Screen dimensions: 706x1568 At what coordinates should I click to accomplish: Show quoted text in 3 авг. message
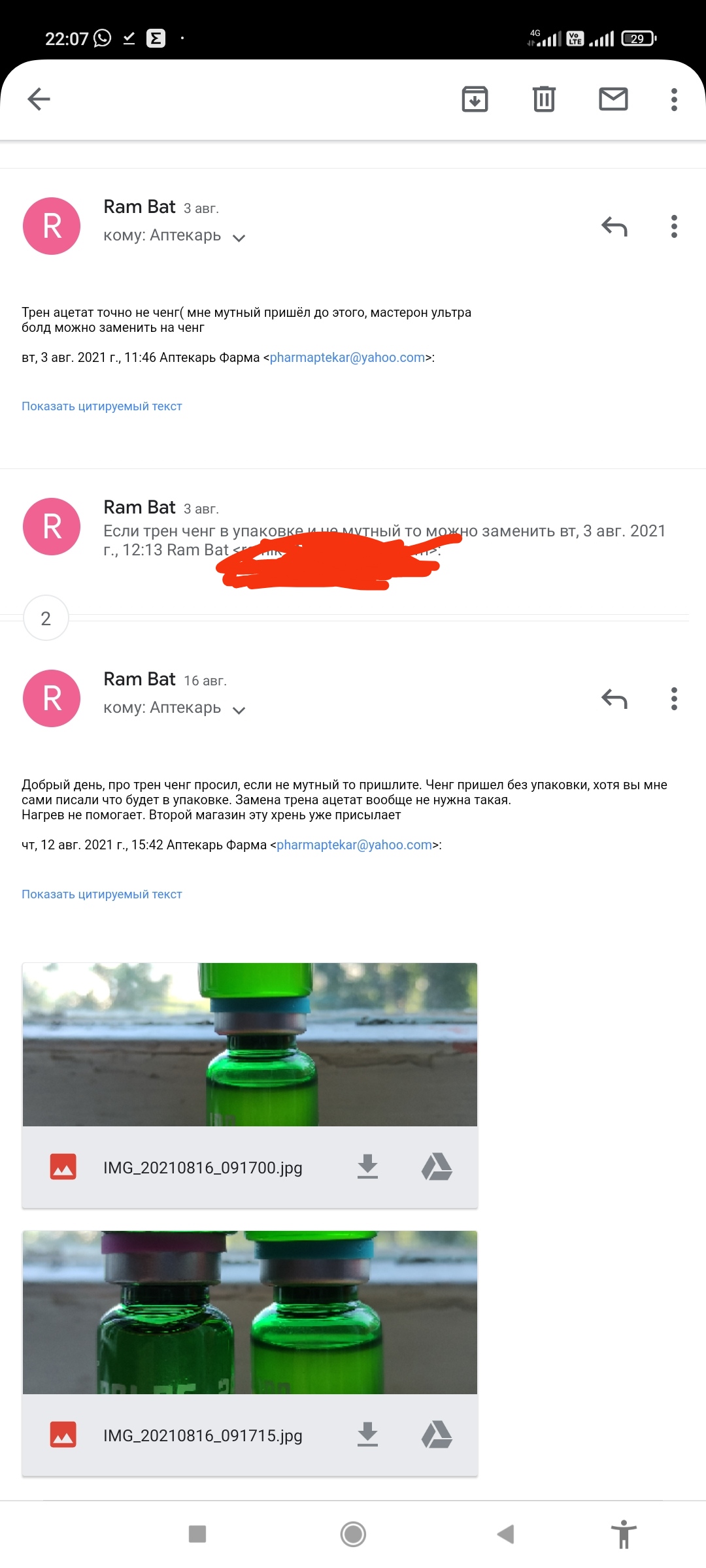point(102,406)
